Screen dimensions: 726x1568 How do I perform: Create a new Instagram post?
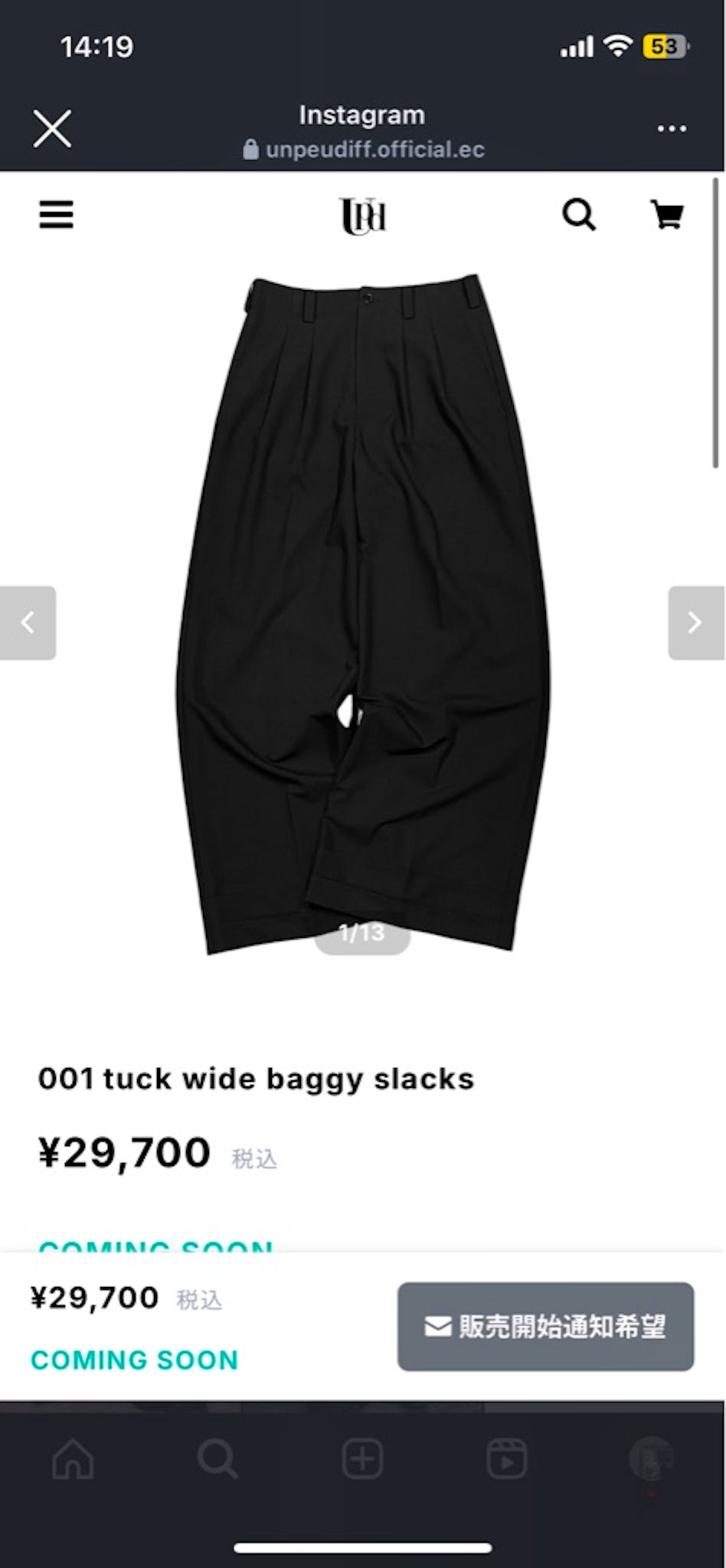pyautogui.click(x=362, y=1459)
